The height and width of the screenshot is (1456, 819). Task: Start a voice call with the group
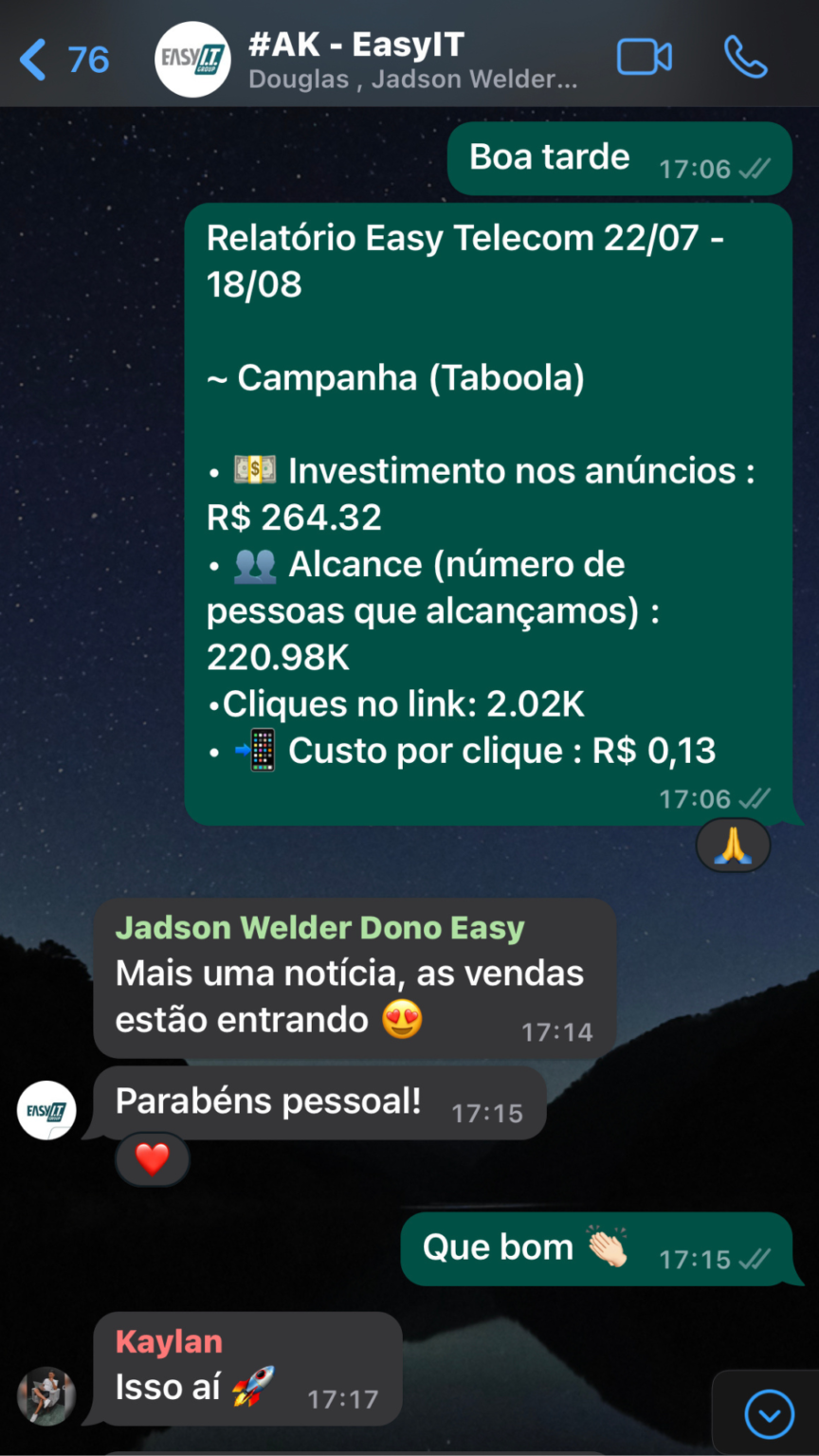click(x=745, y=58)
